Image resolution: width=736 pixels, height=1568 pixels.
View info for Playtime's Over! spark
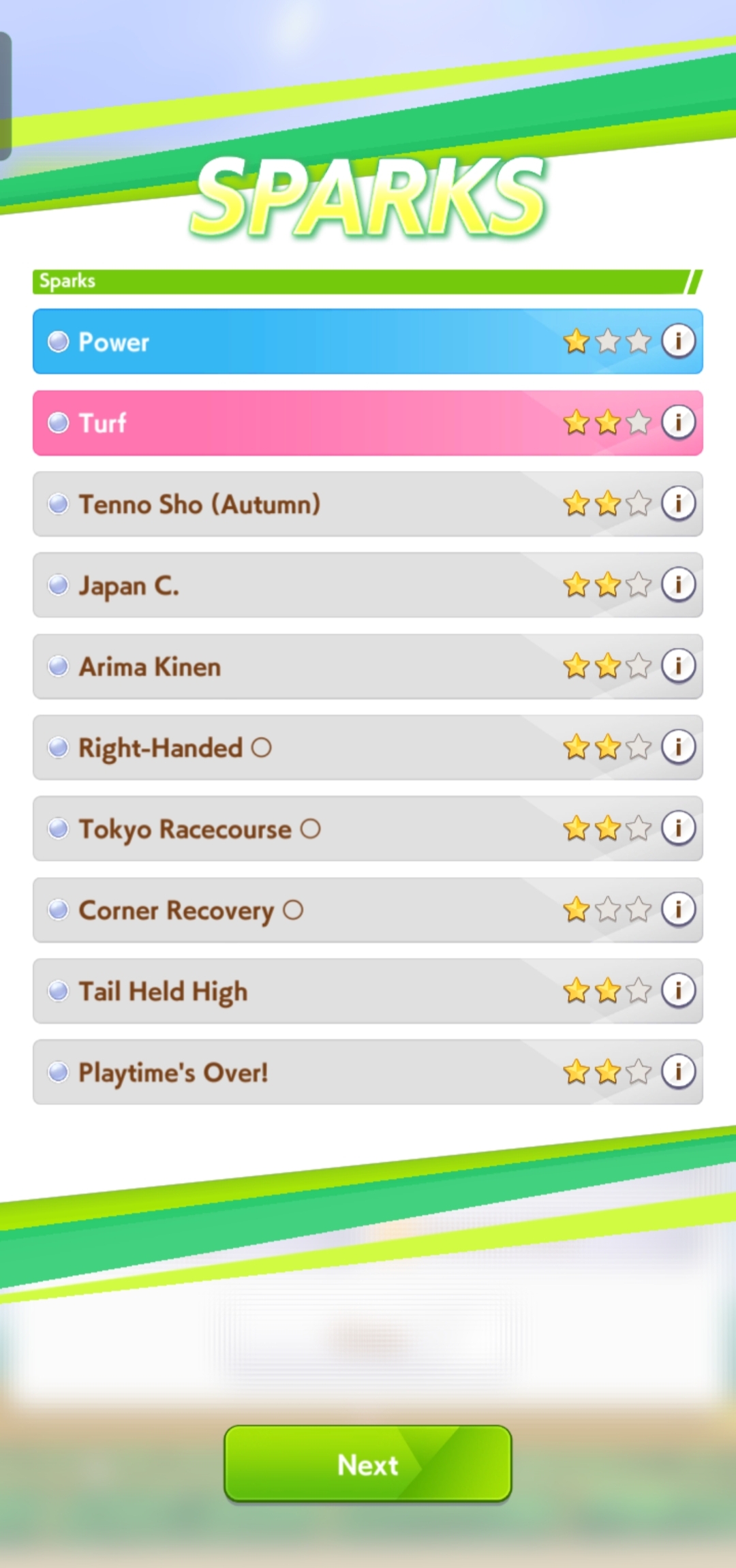[678, 1071]
